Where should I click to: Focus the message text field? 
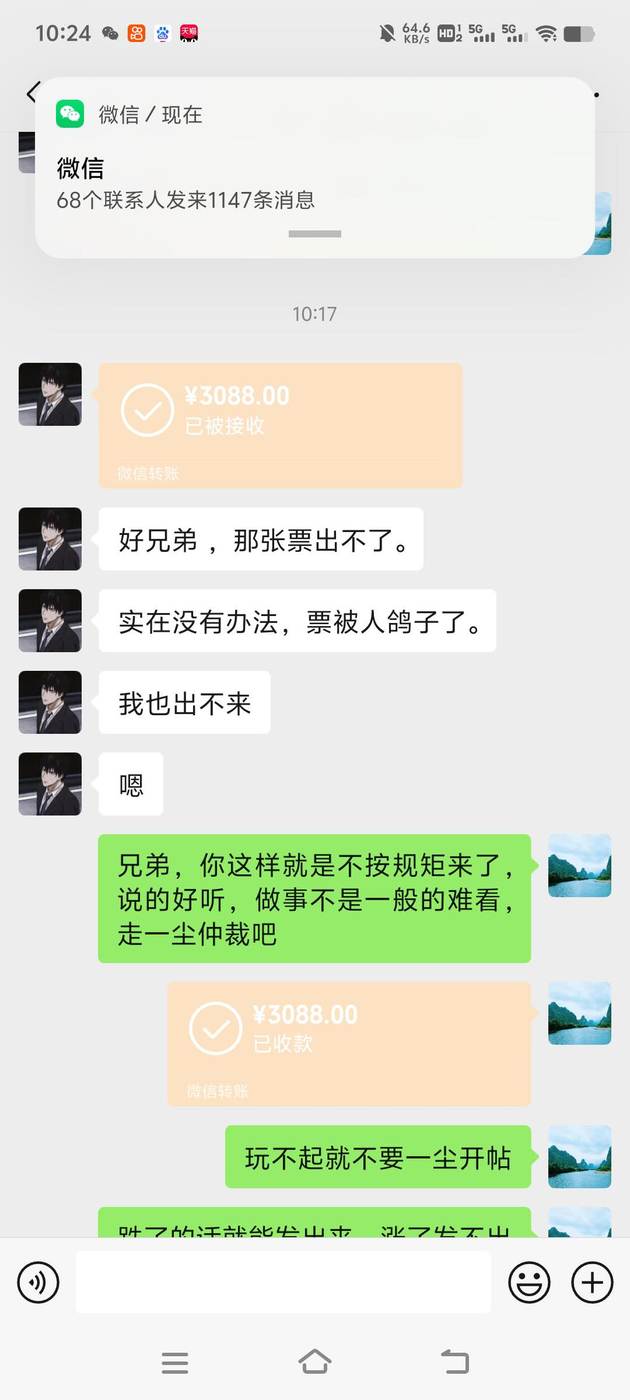pyautogui.click(x=283, y=1282)
